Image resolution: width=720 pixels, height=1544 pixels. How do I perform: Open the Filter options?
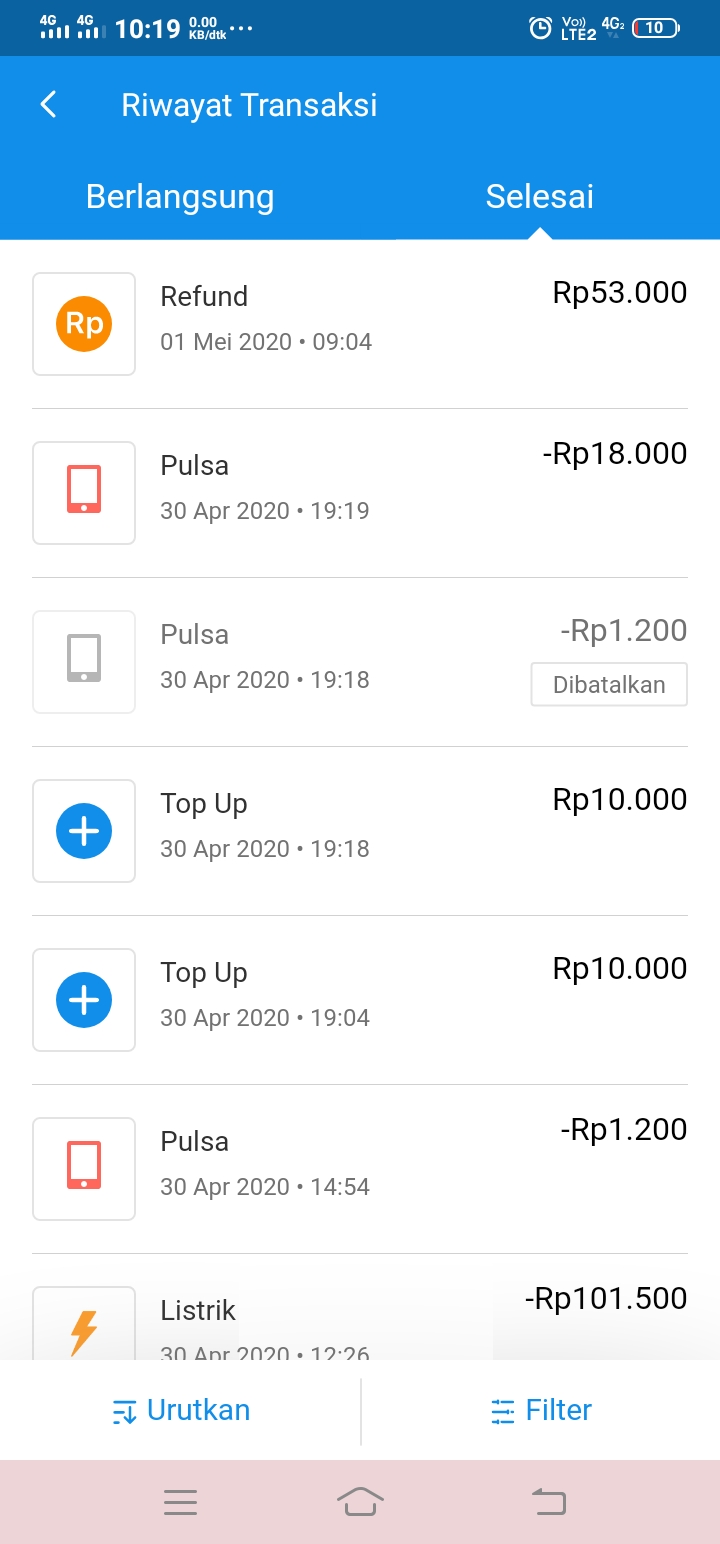[541, 1410]
